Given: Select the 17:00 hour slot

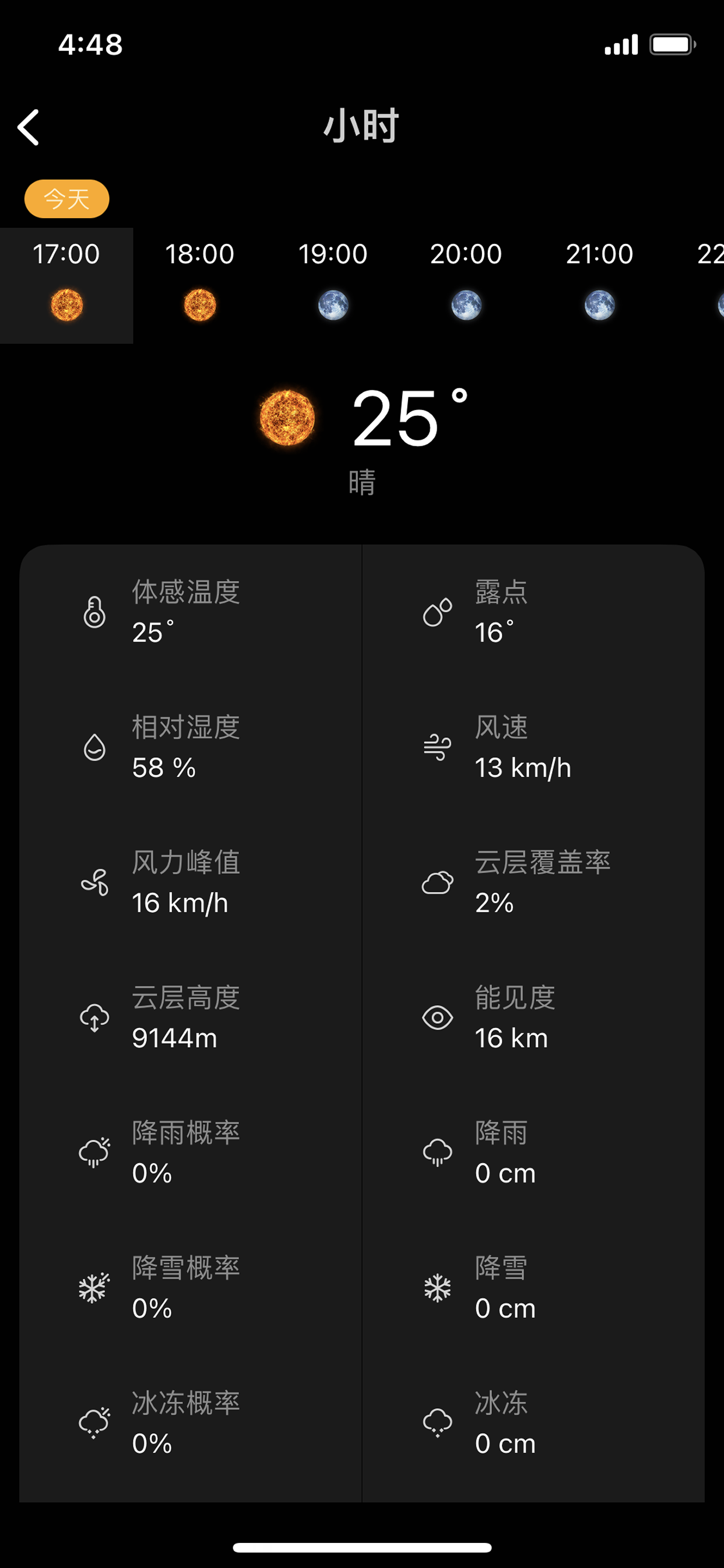Looking at the screenshot, I should tap(66, 285).
